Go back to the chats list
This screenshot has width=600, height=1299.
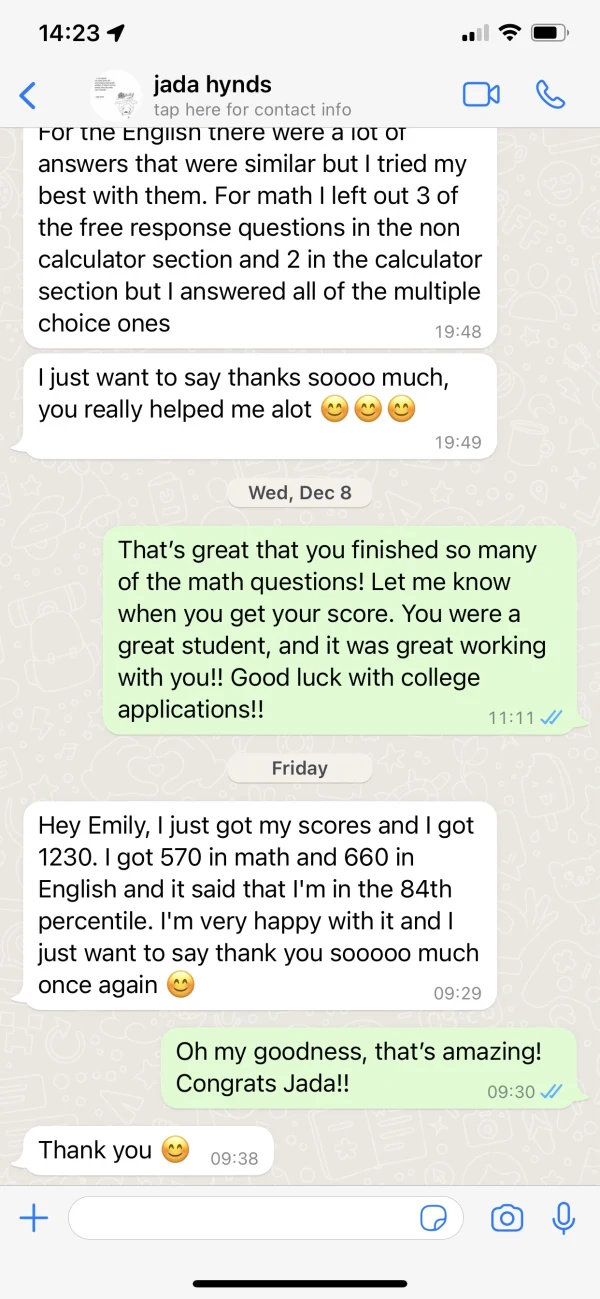[28, 96]
